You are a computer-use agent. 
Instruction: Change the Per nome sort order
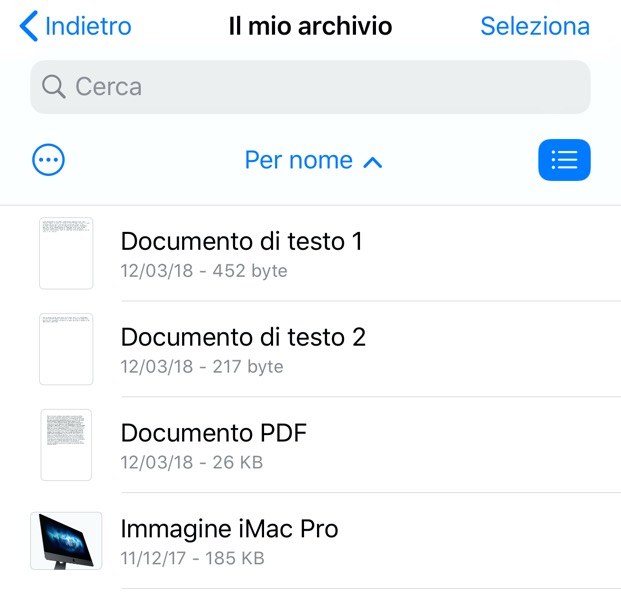(313, 160)
